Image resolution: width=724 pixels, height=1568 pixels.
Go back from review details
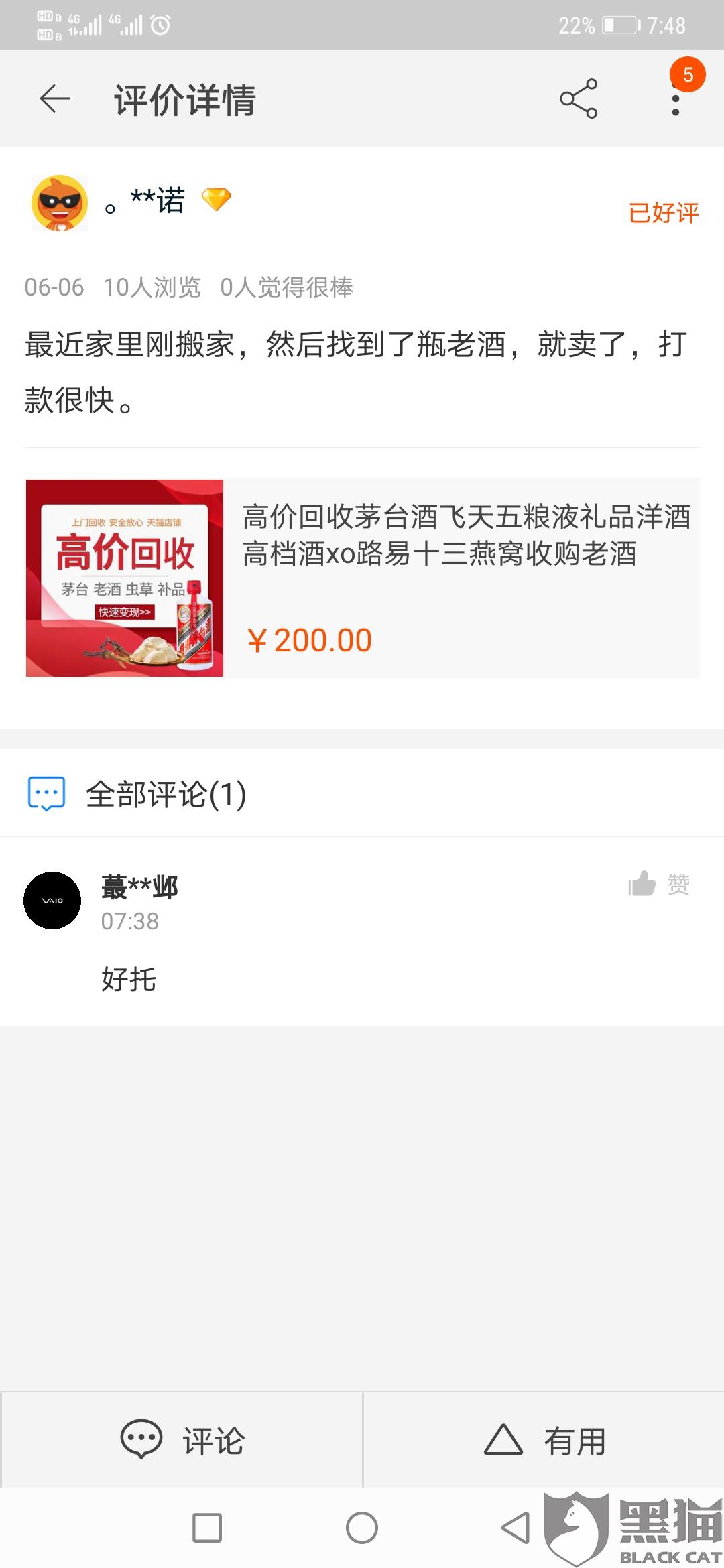click(55, 99)
